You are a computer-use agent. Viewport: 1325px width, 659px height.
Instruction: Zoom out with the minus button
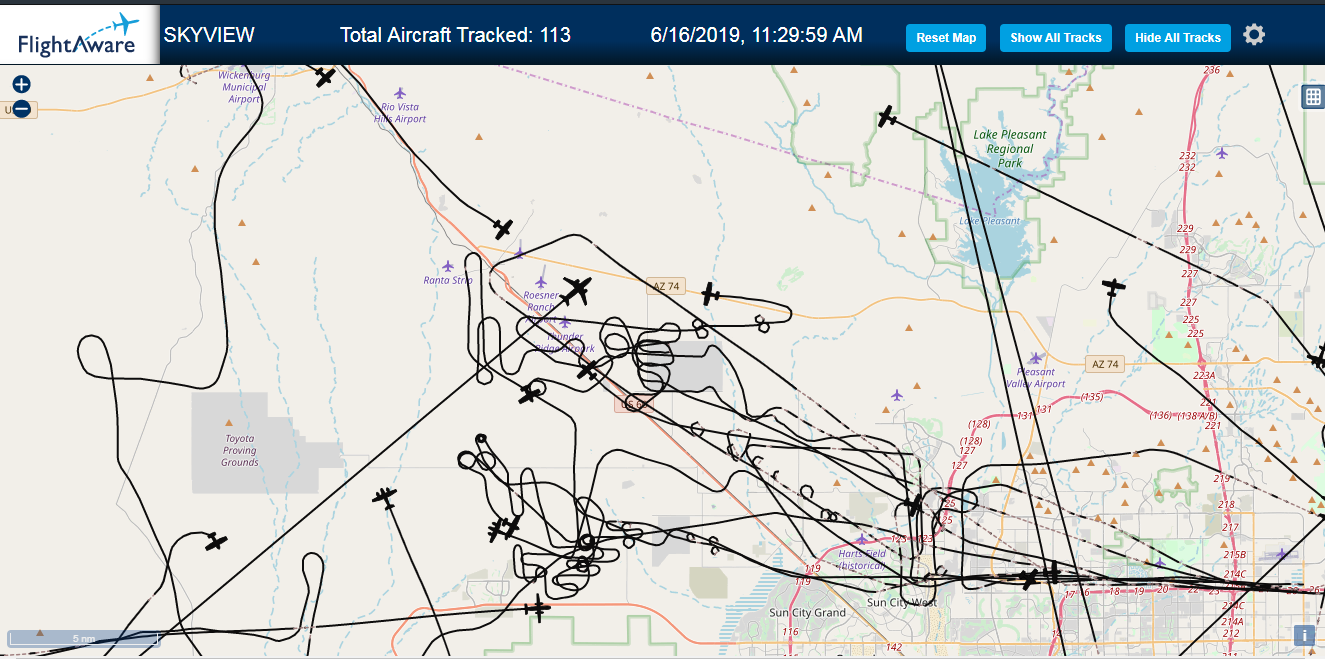pyautogui.click(x=21, y=109)
